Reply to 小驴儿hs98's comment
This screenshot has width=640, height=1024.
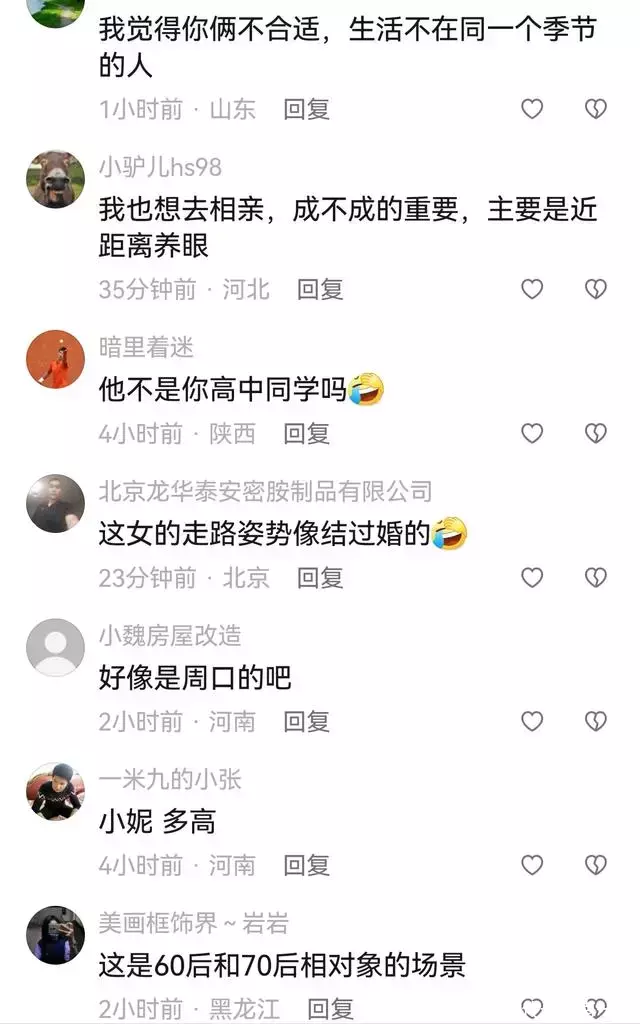click(320, 289)
